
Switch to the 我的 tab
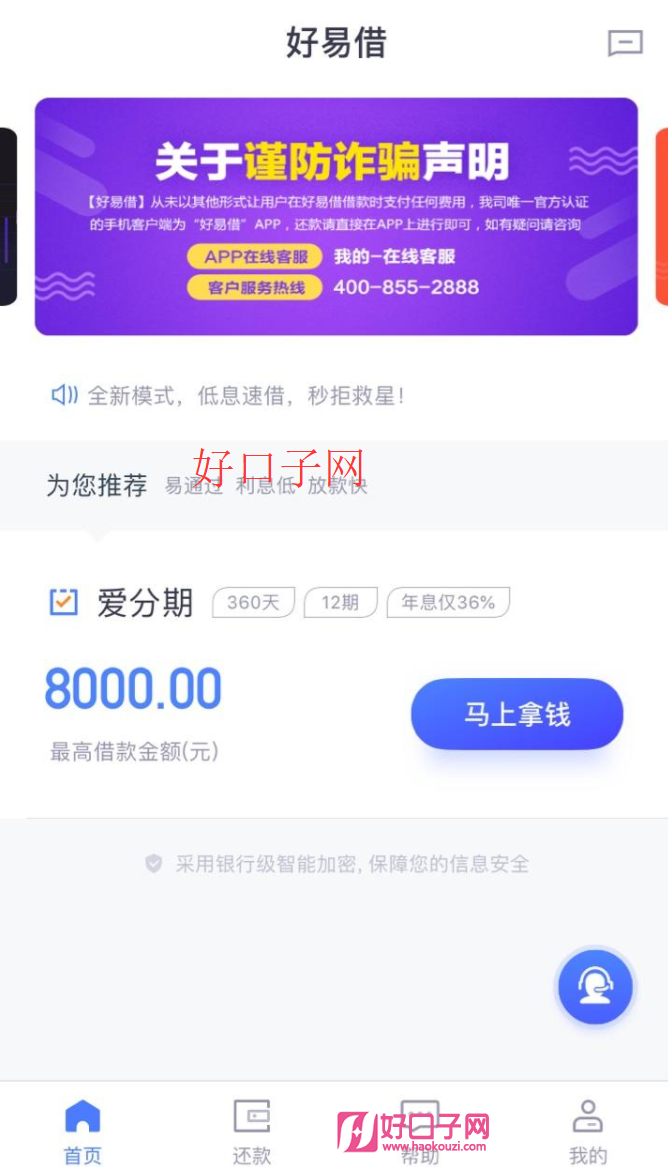[587, 1130]
